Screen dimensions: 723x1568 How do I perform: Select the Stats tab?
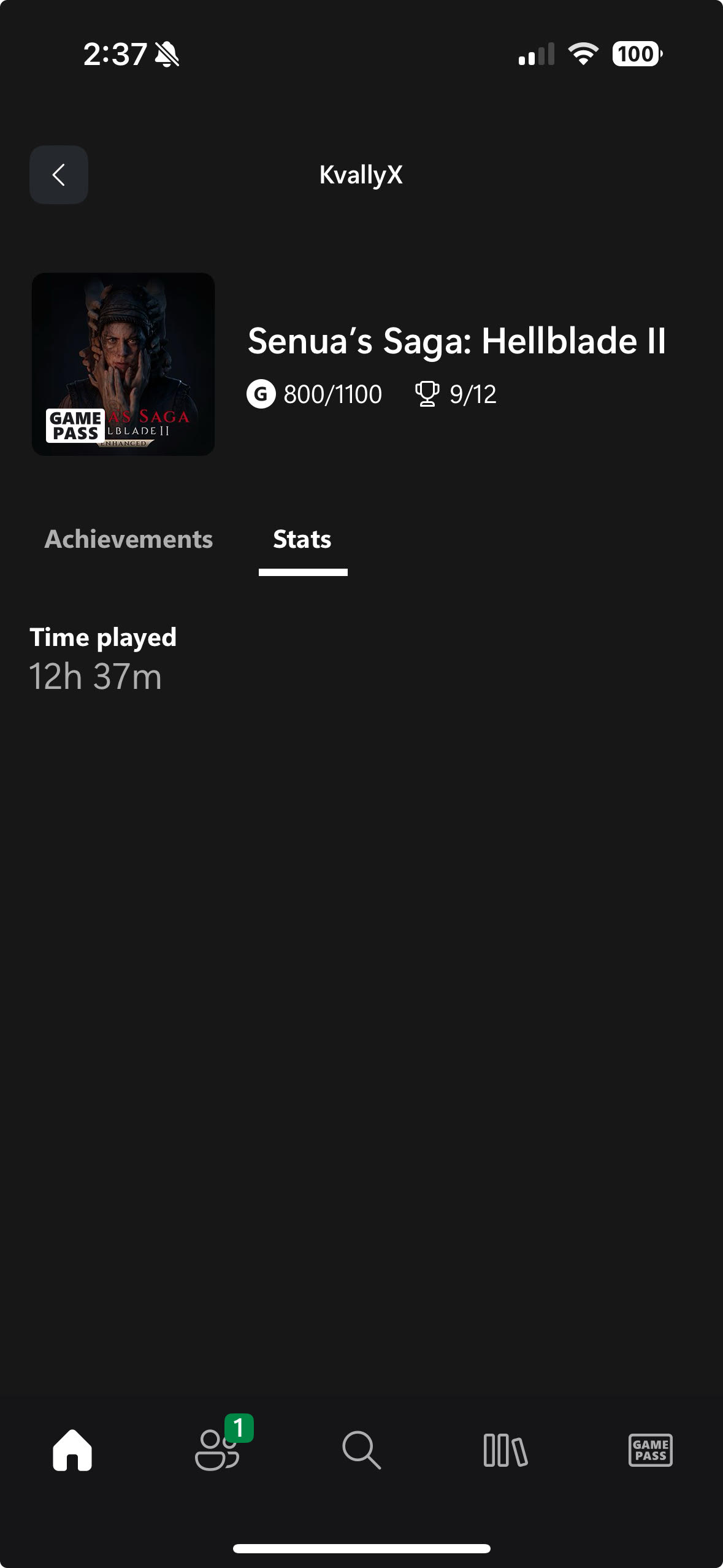coord(302,540)
